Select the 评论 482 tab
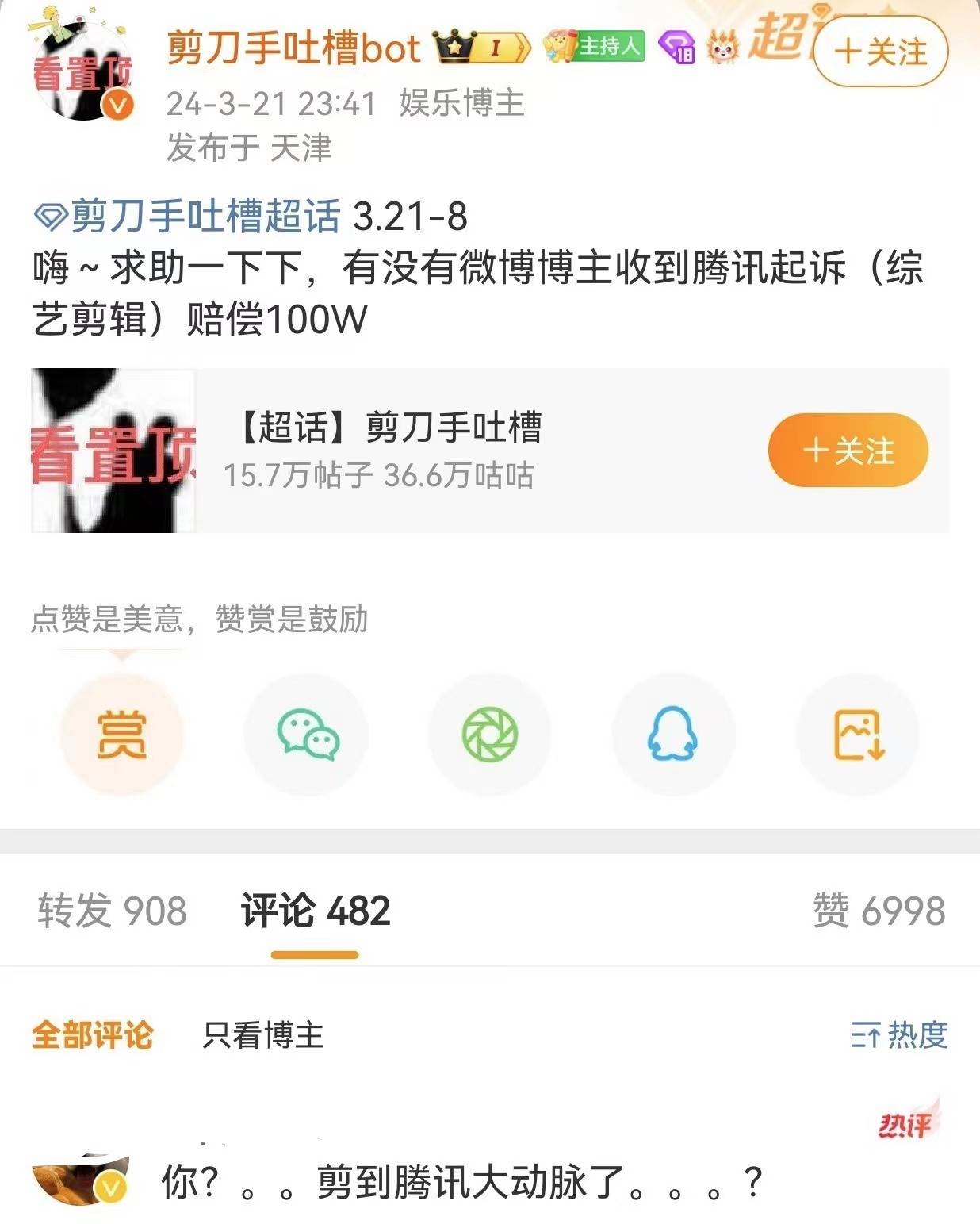This screenshot has width=980, height=1224. (316, 911)
